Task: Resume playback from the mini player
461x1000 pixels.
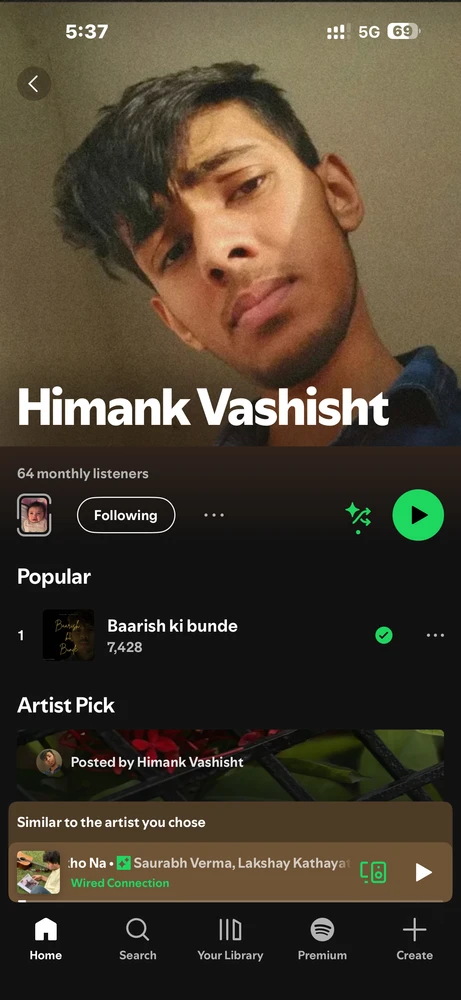Action: click(x=423, y=872)
